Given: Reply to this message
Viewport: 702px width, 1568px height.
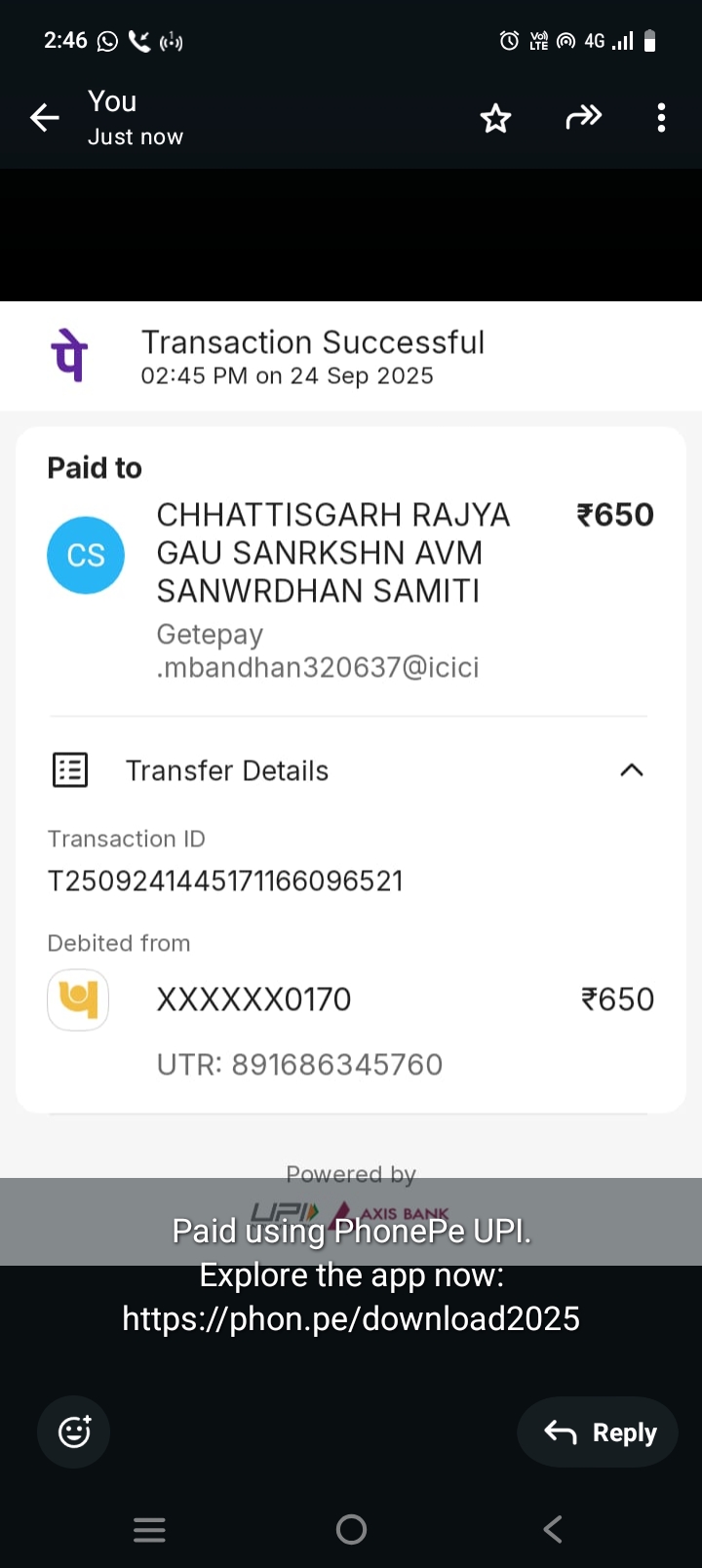Looking at the screenshot, I should pyautogui.click(x=599, y=1431).
